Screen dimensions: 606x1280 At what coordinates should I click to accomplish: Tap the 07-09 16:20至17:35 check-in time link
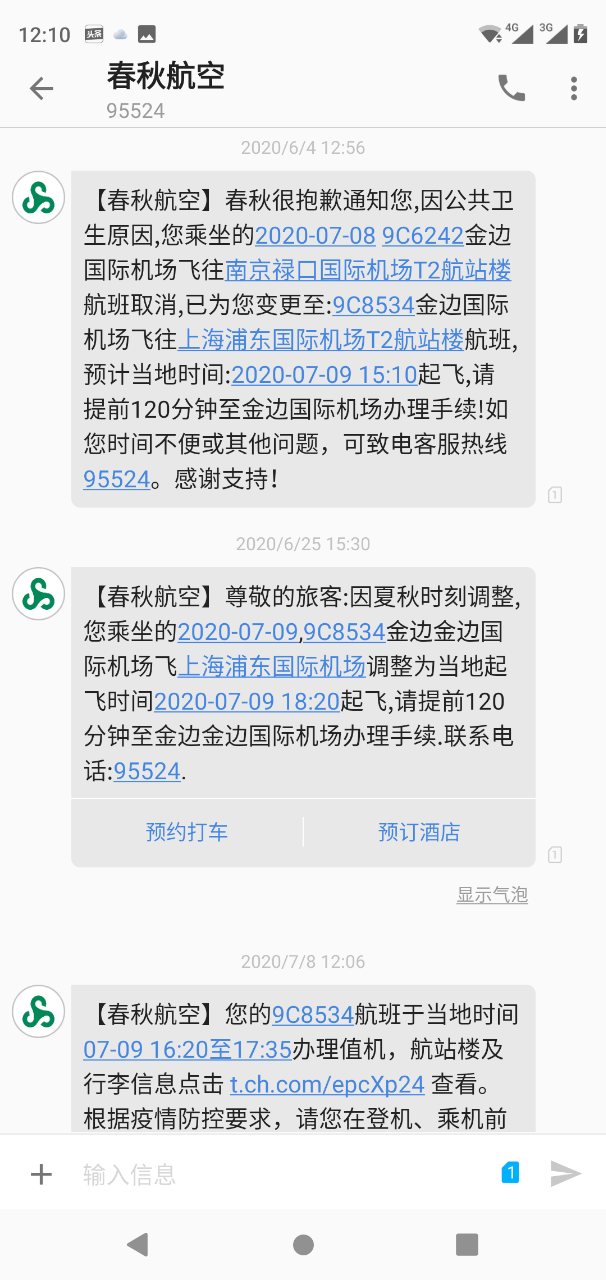[x=187, y=1050]
